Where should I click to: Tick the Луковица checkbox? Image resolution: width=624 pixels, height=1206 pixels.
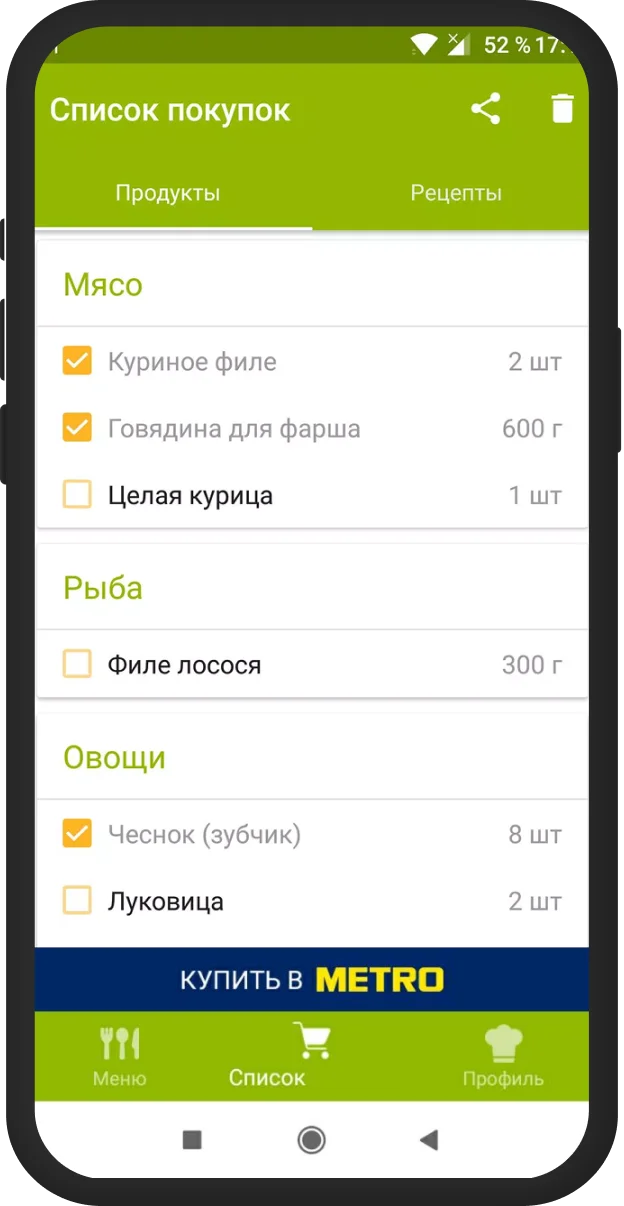(x=77, y=901)
